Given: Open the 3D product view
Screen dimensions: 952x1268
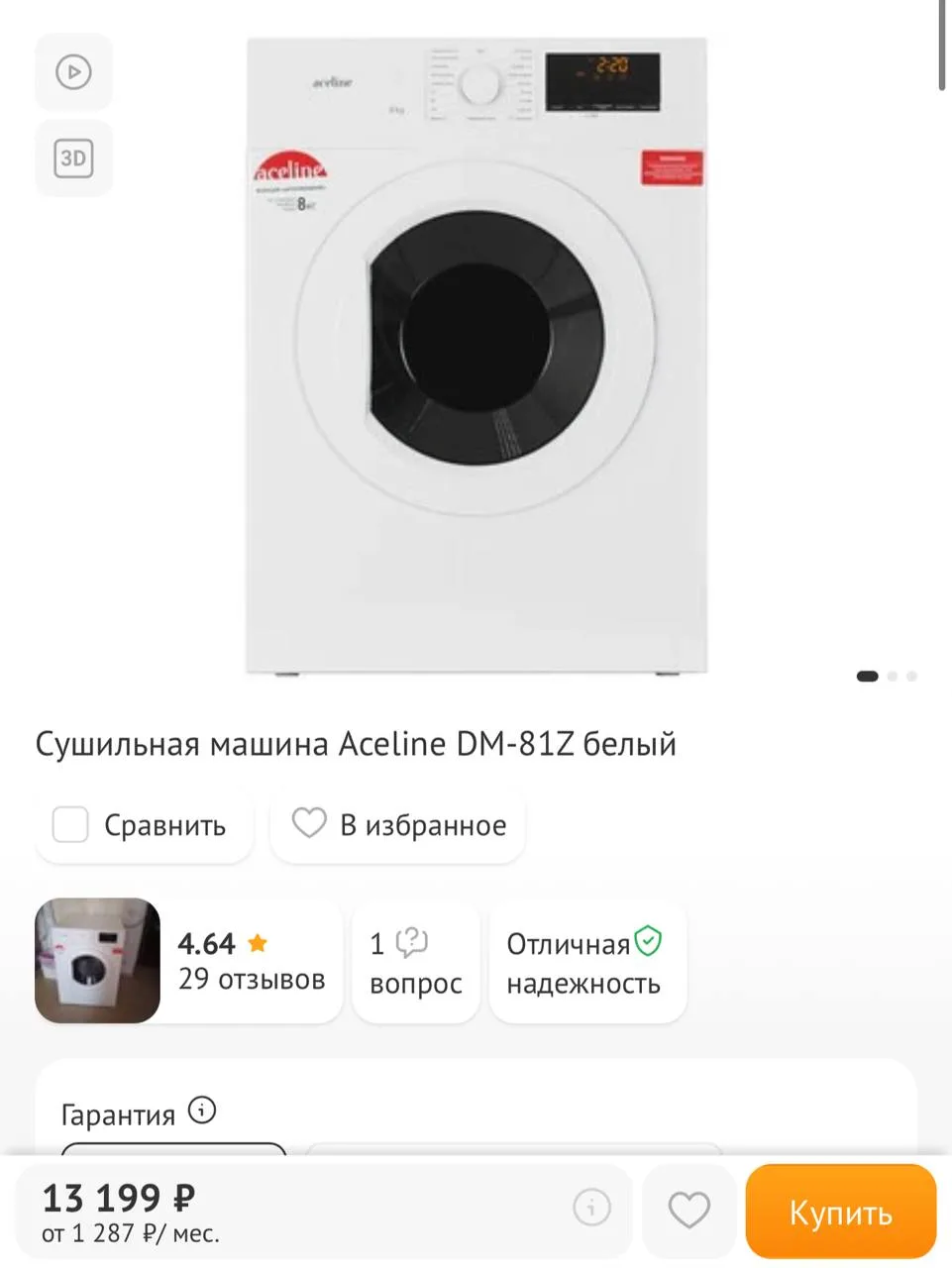Looking at the screenshot, I should point(73,158).
